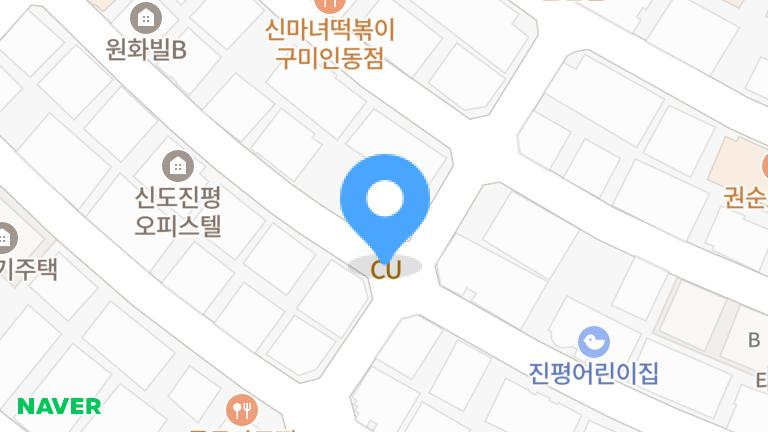Select the 원화빌B building marker
This screenshot has height=432, width=768.
(x=146, y=17)
